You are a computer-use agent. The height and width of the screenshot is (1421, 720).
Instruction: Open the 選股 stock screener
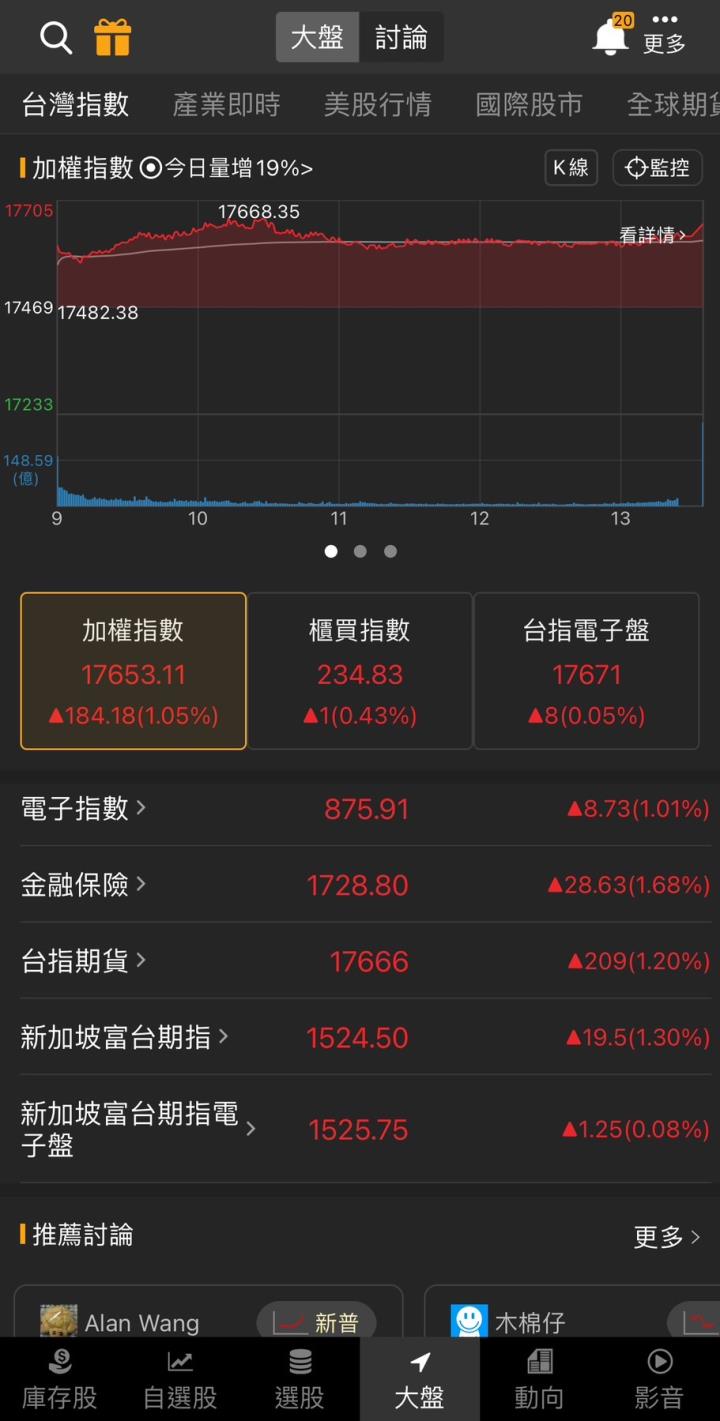[x=299, y=1378]
